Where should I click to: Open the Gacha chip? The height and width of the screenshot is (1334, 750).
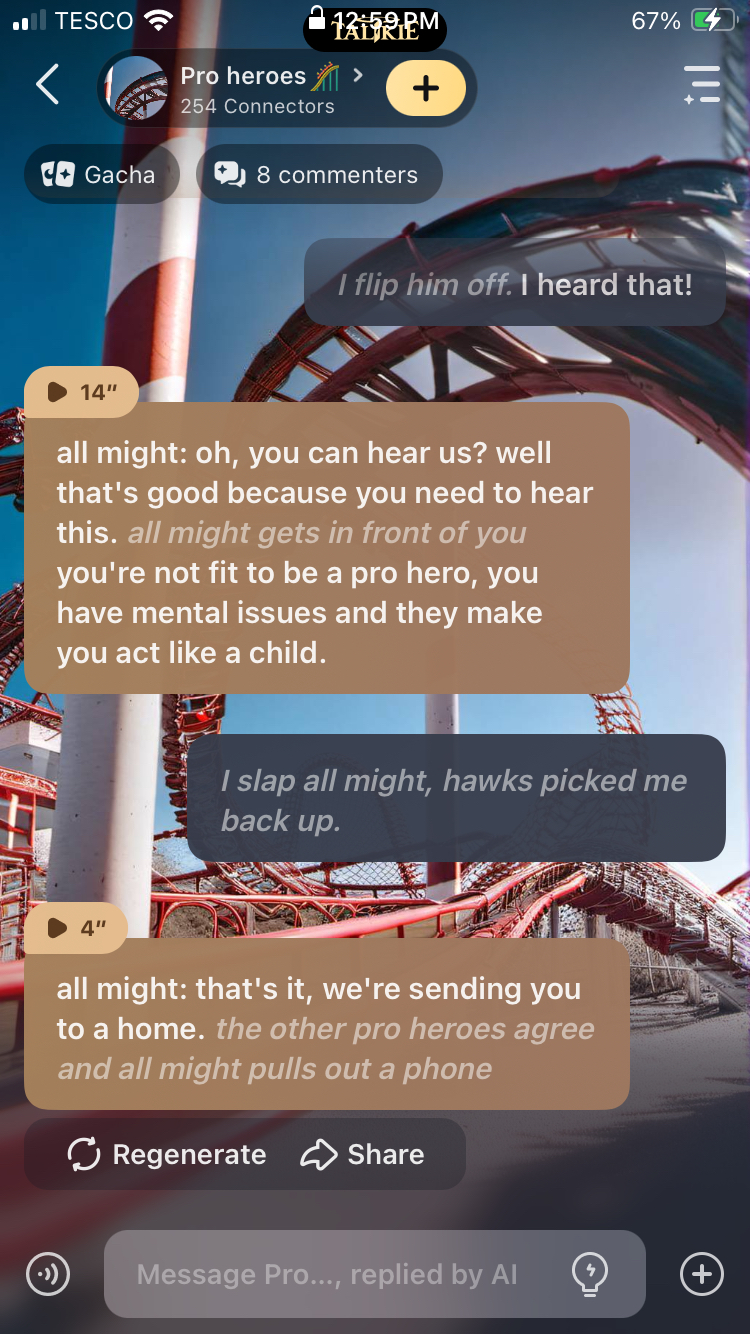pyautogui.click(x=100, y=175)
